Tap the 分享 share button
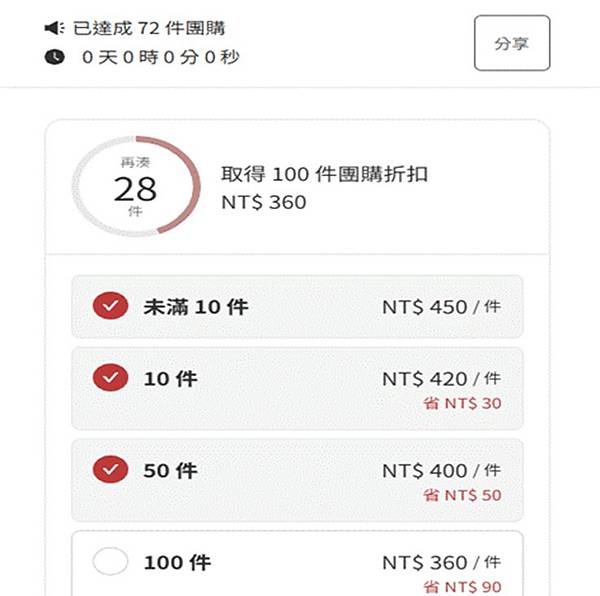 click(511, 44)
